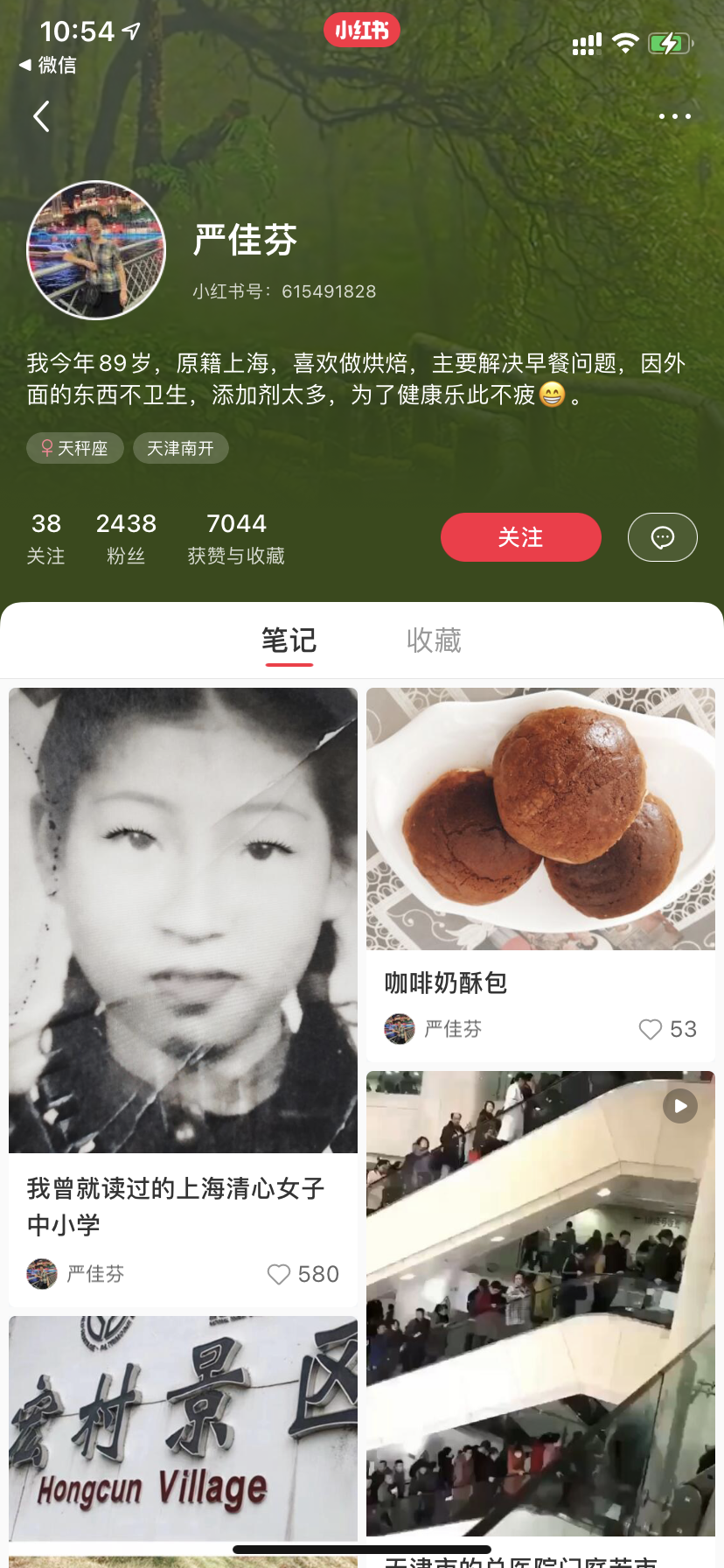The image size is (724, 1568).
Task: Follow 严佳芬 with the red 关注 button
Action: (x=520, y=537)
